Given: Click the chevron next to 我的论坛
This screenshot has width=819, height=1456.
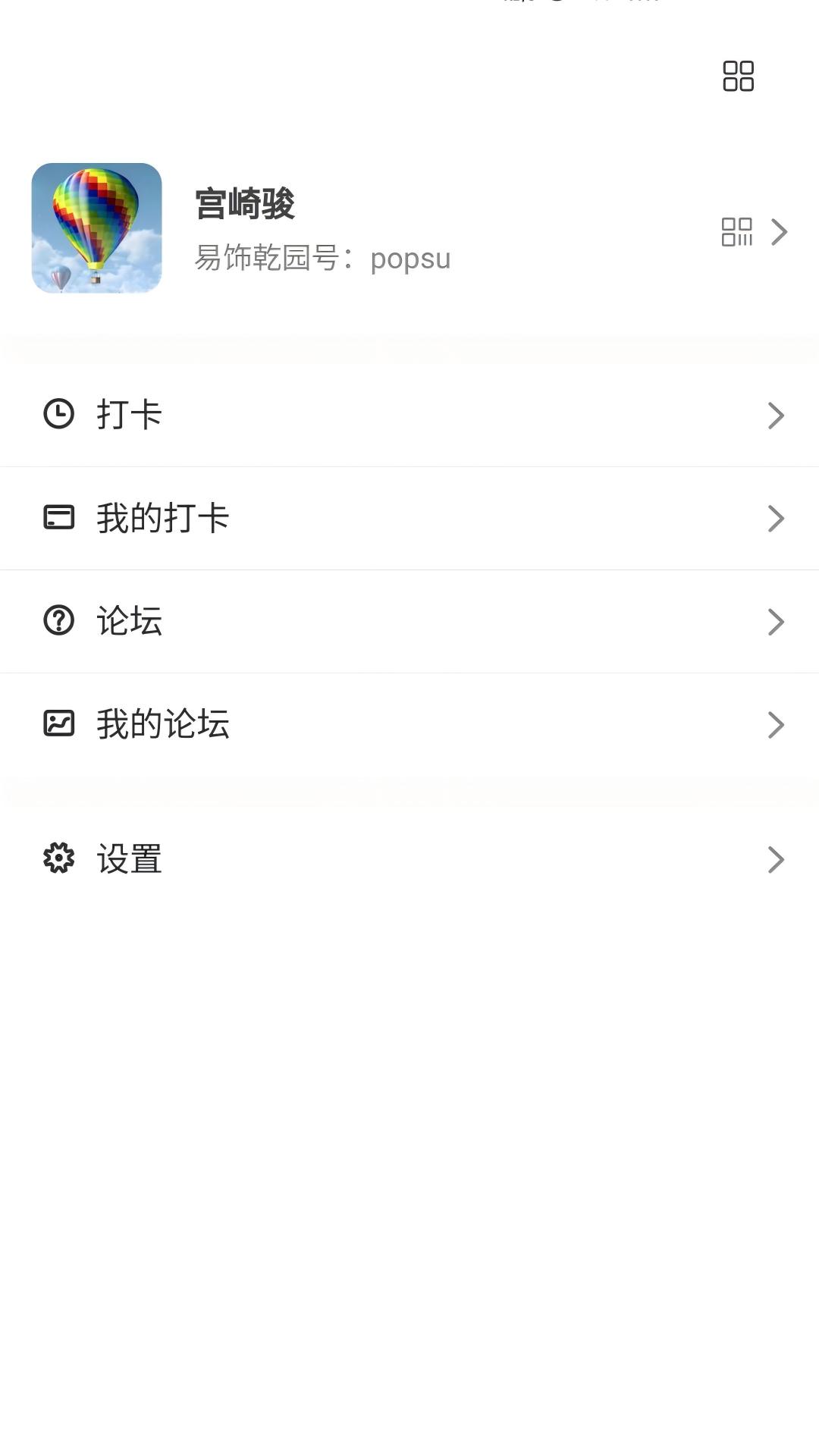Looking at the screenshot, I should coord(775,725).
